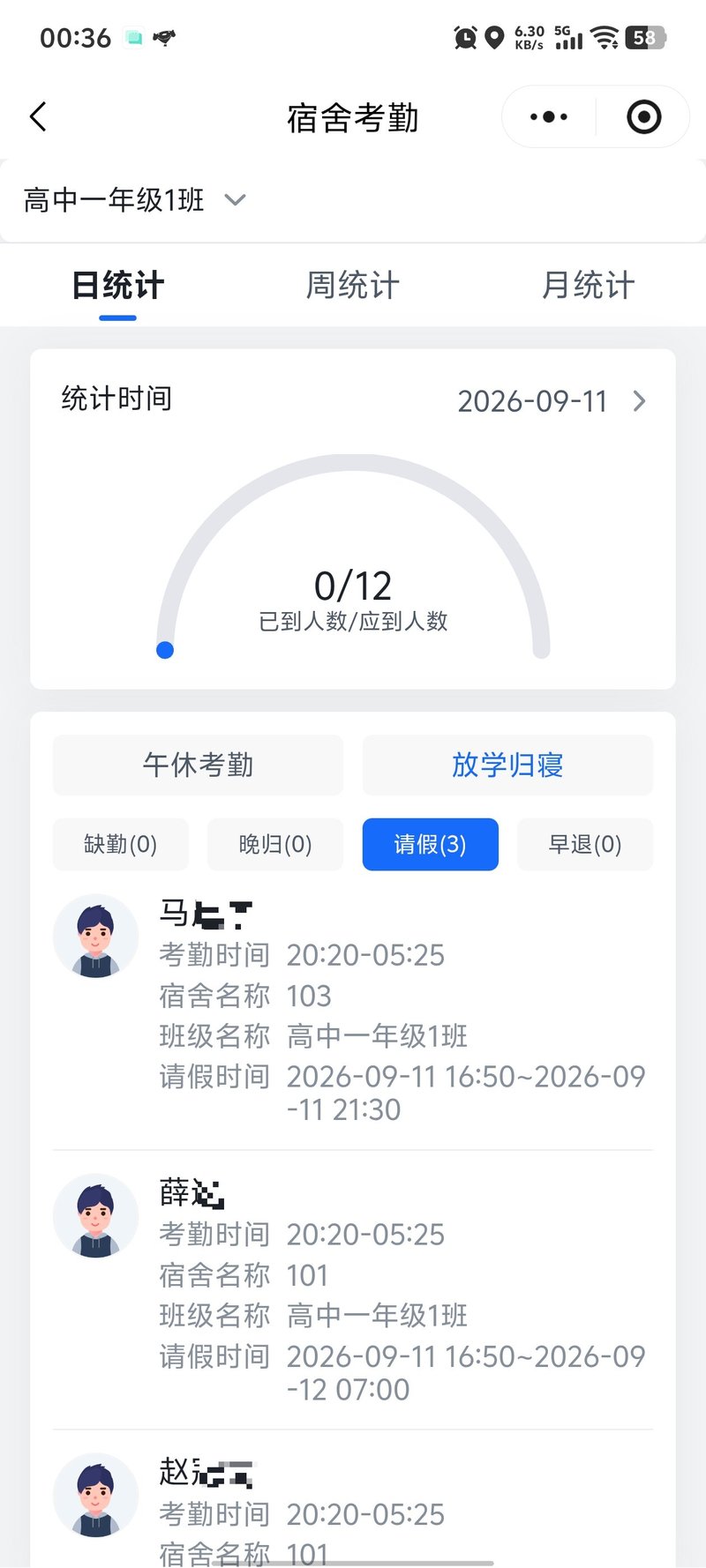Select the 放学归寝 attendance type
The image size is (706, 1568).
coord(507,765)
